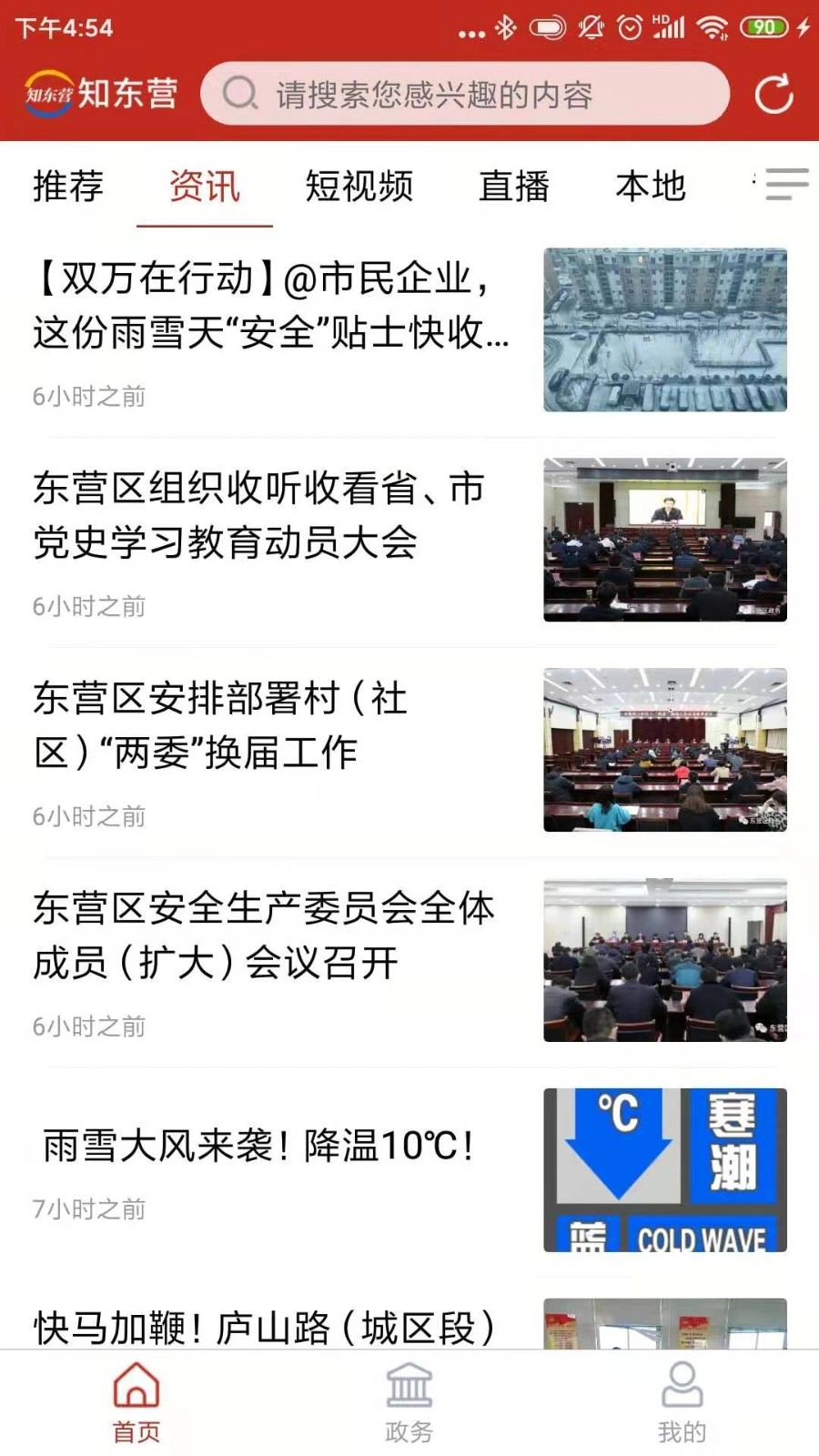
Task: Tap the magnifier icon in the search bar
Action: 238,92
